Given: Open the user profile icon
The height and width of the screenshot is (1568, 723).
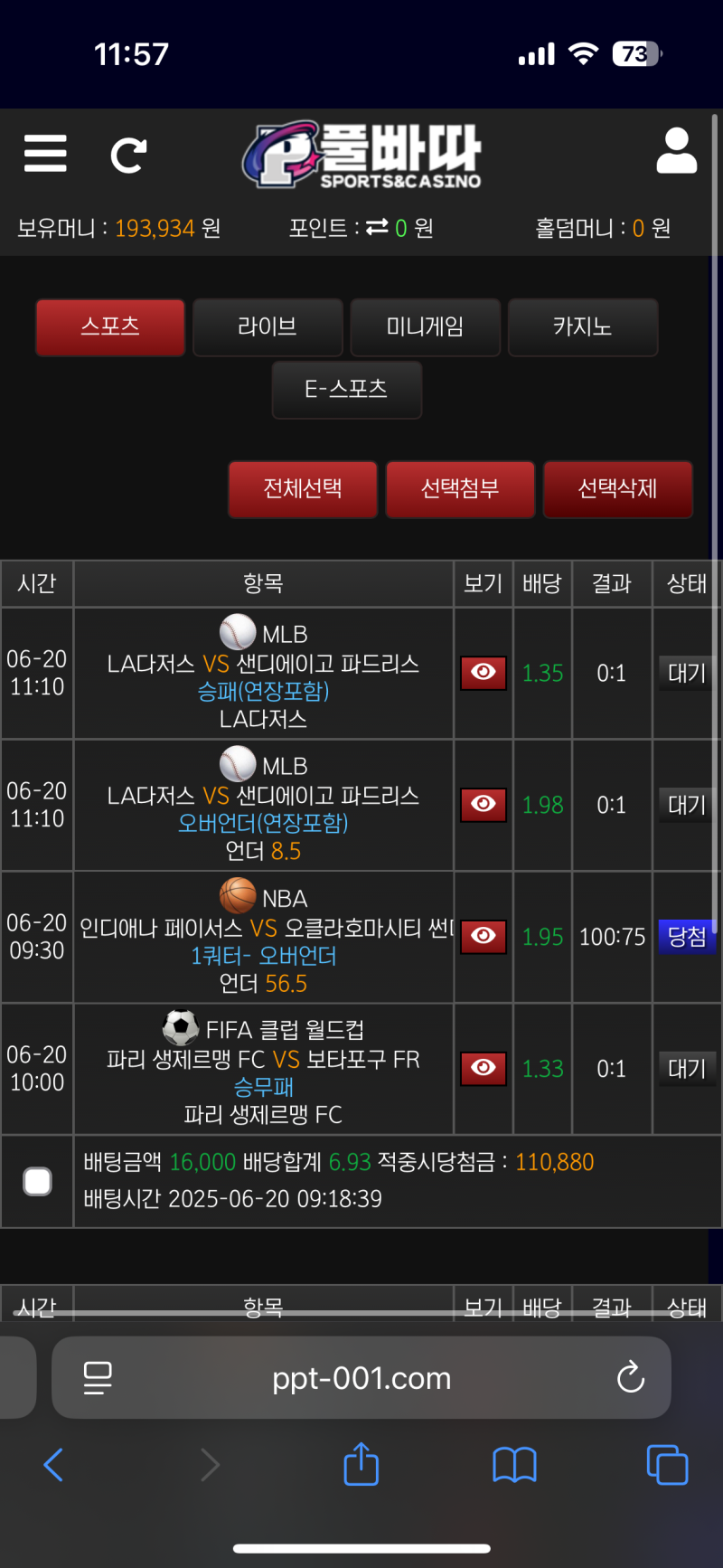Looking at the screenshot, I should pyautogui.click(x=676, y=151).
